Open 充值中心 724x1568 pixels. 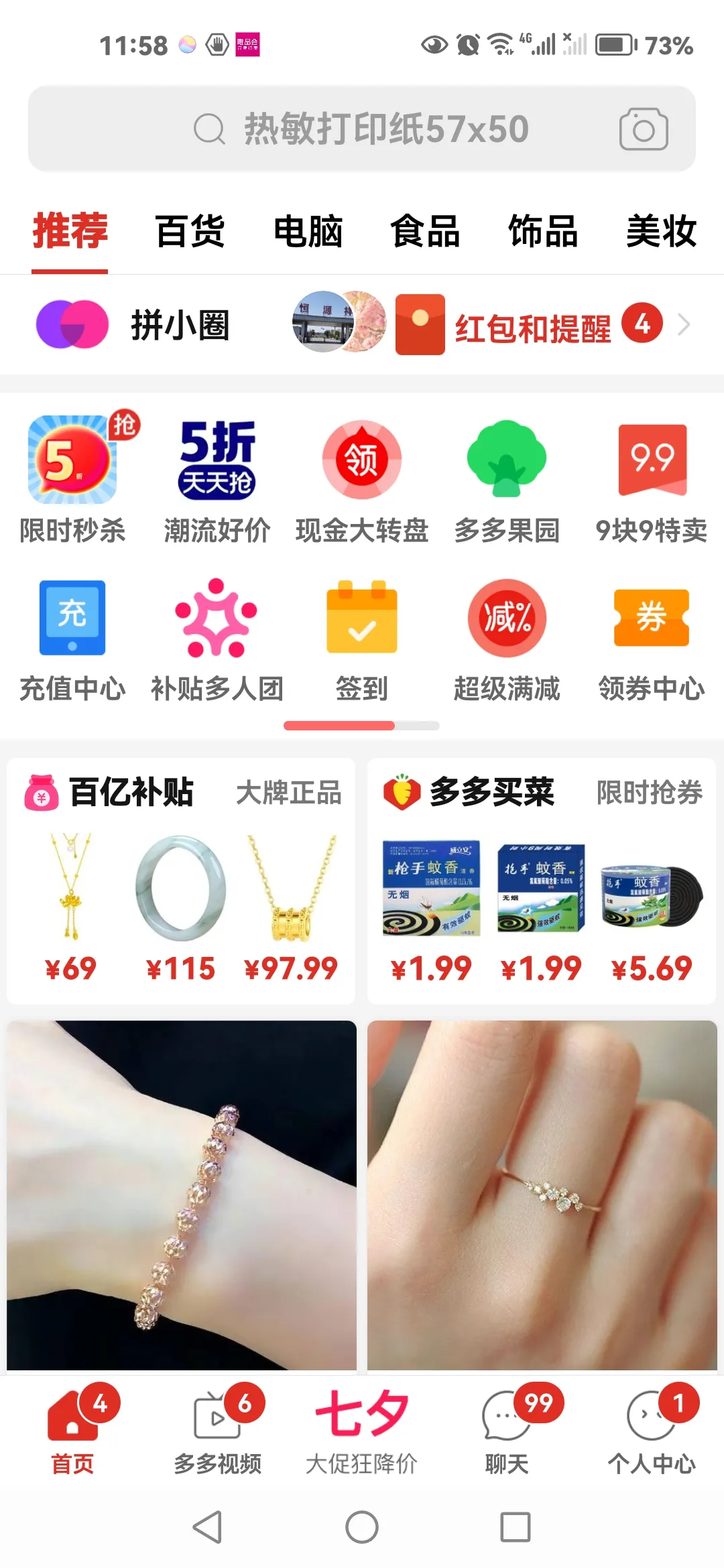click(72, 638)
